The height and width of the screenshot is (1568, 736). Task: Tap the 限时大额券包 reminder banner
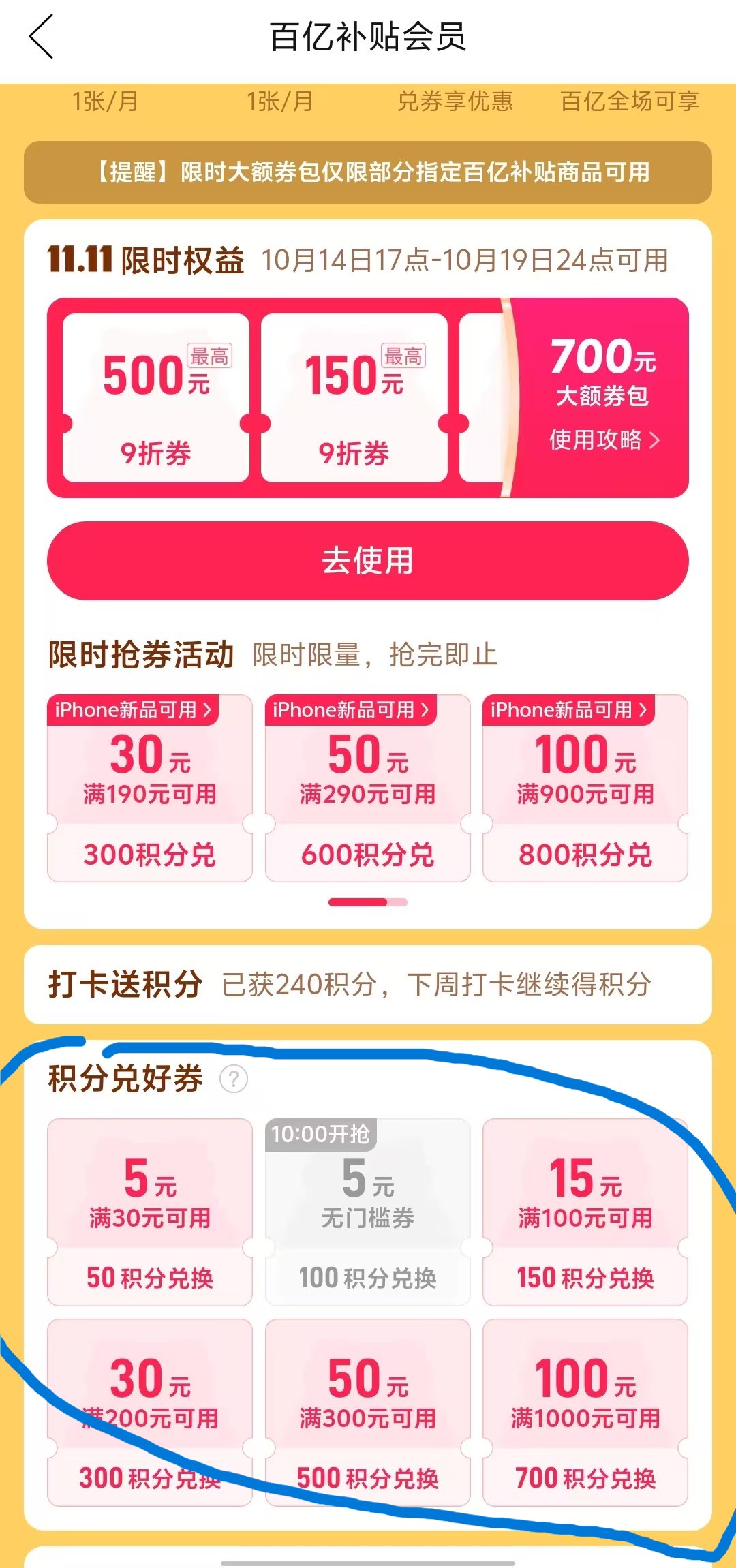point(367,172)
